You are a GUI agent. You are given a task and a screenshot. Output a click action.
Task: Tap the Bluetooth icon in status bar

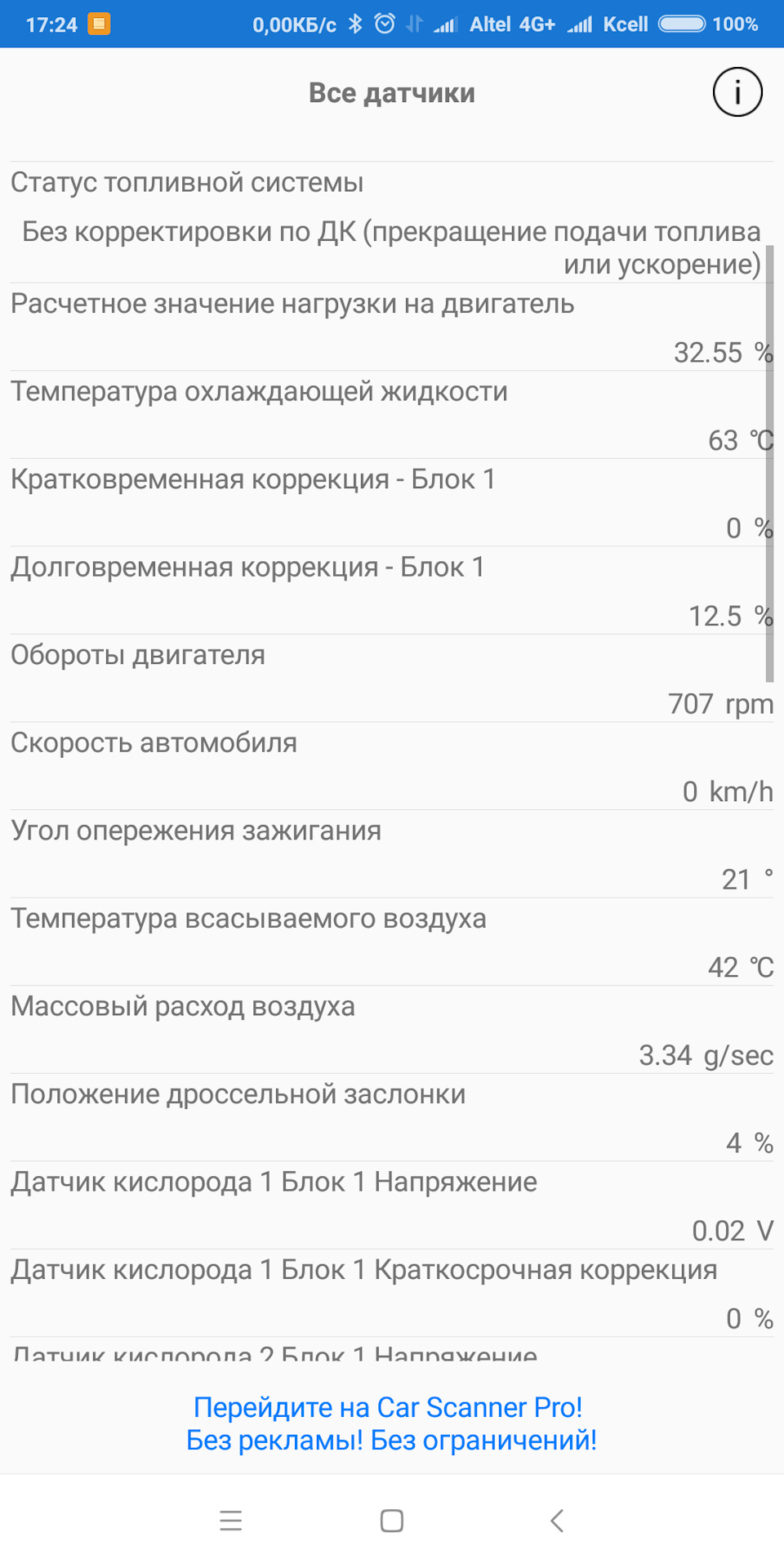[x=354, y=24]
